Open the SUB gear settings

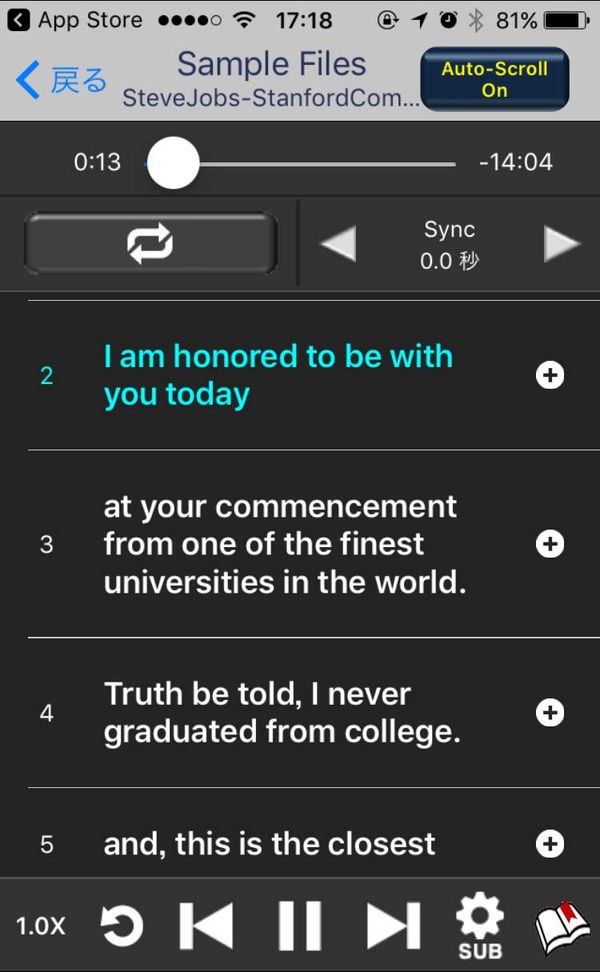[480, 926]
